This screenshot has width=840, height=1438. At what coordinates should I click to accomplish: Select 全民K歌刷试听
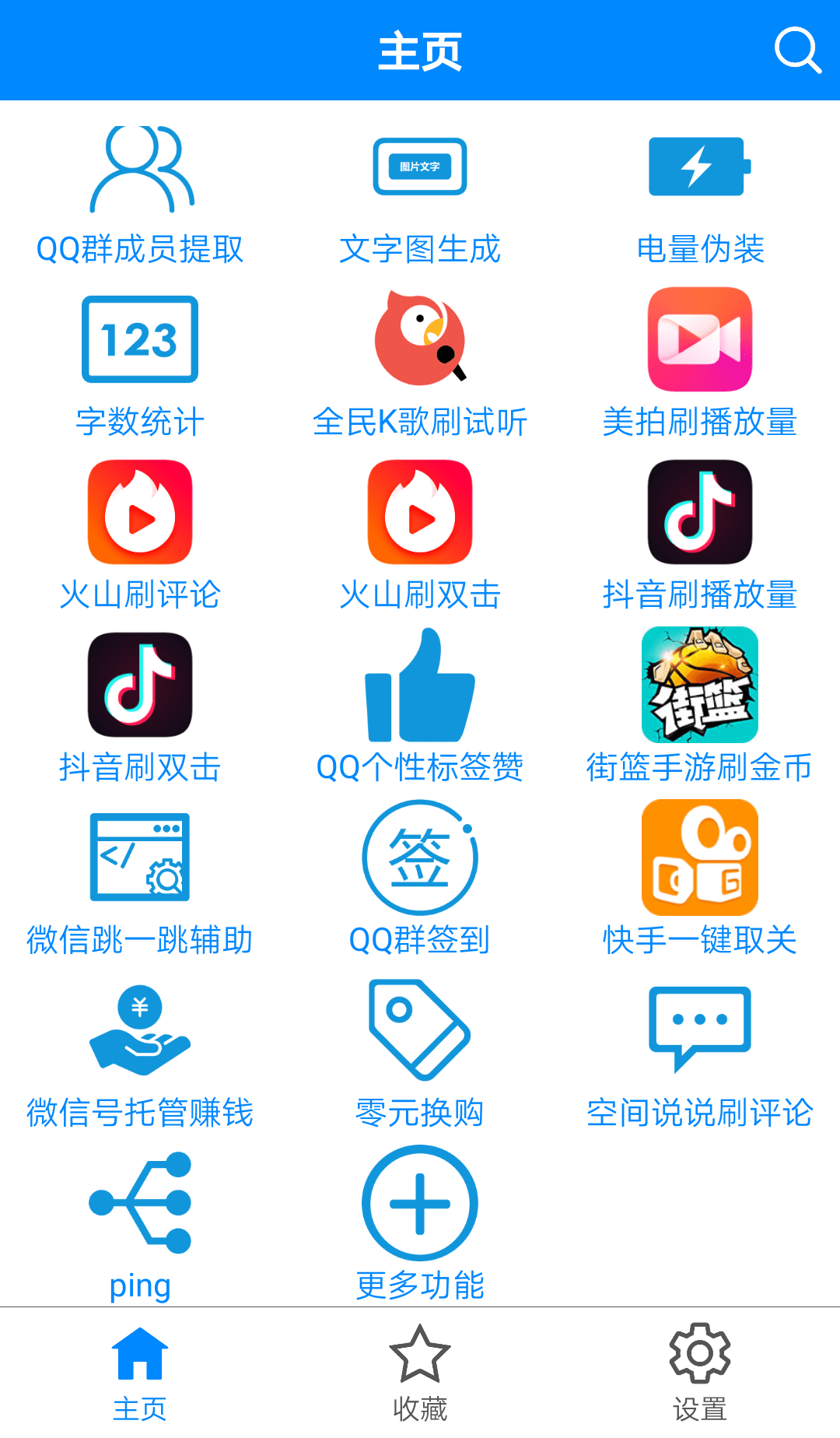coord(420,366)
